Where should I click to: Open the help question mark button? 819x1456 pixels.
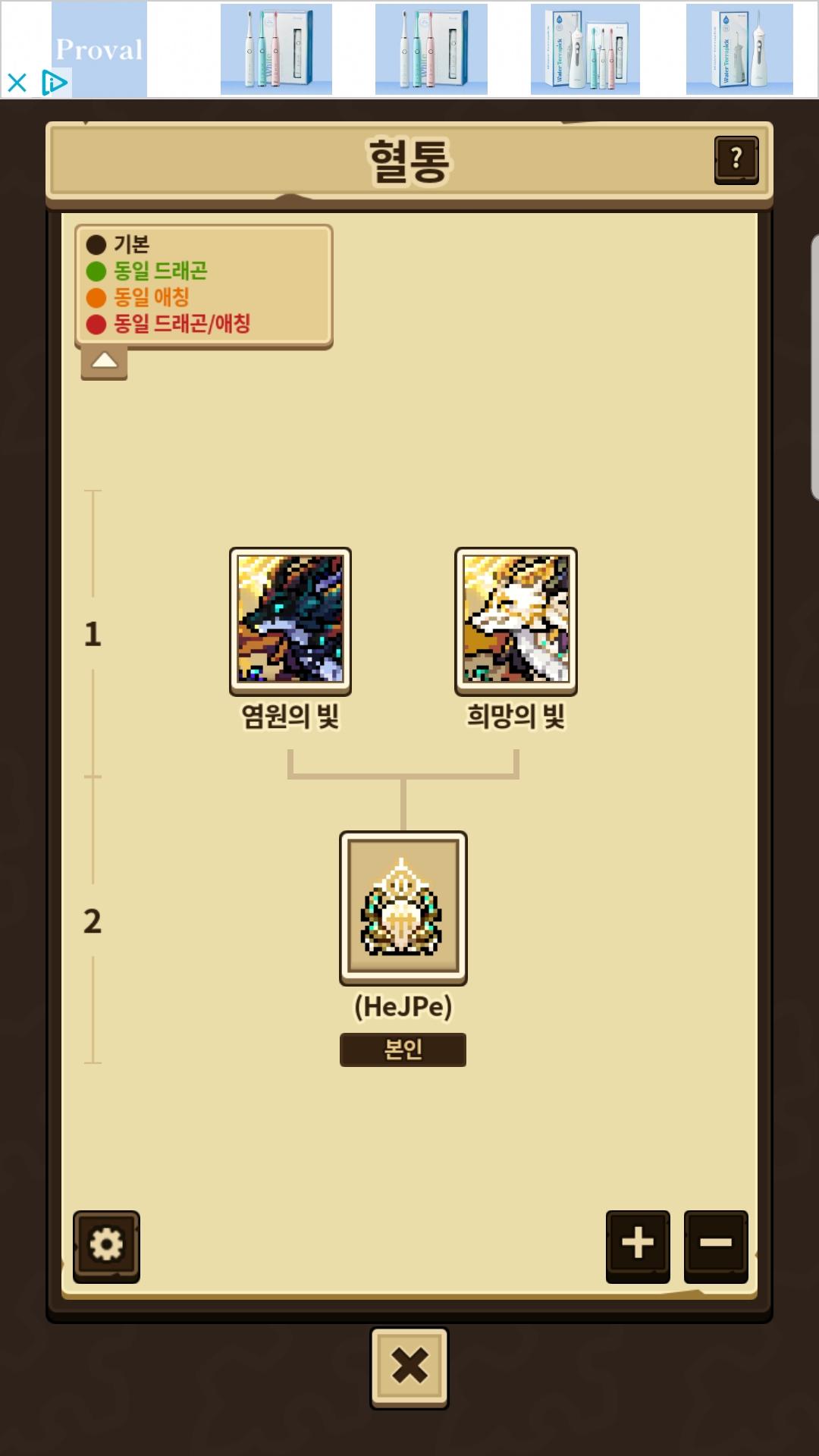click(x=736, y=159)
